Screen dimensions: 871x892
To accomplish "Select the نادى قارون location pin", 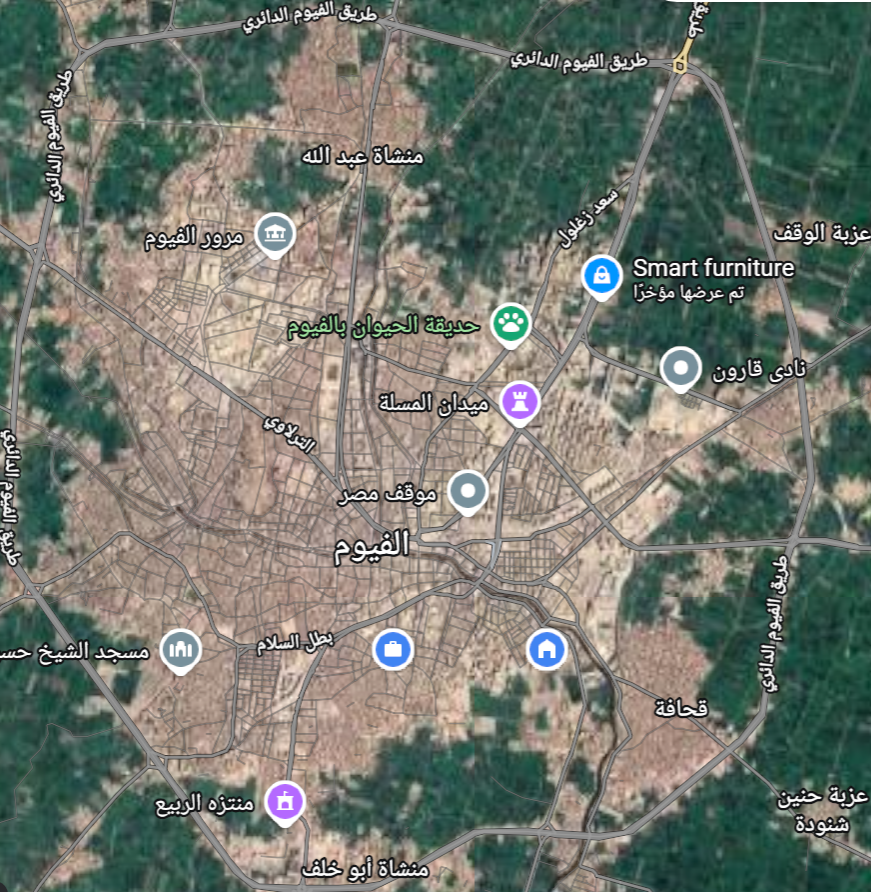I will click(x=681, y=369).
